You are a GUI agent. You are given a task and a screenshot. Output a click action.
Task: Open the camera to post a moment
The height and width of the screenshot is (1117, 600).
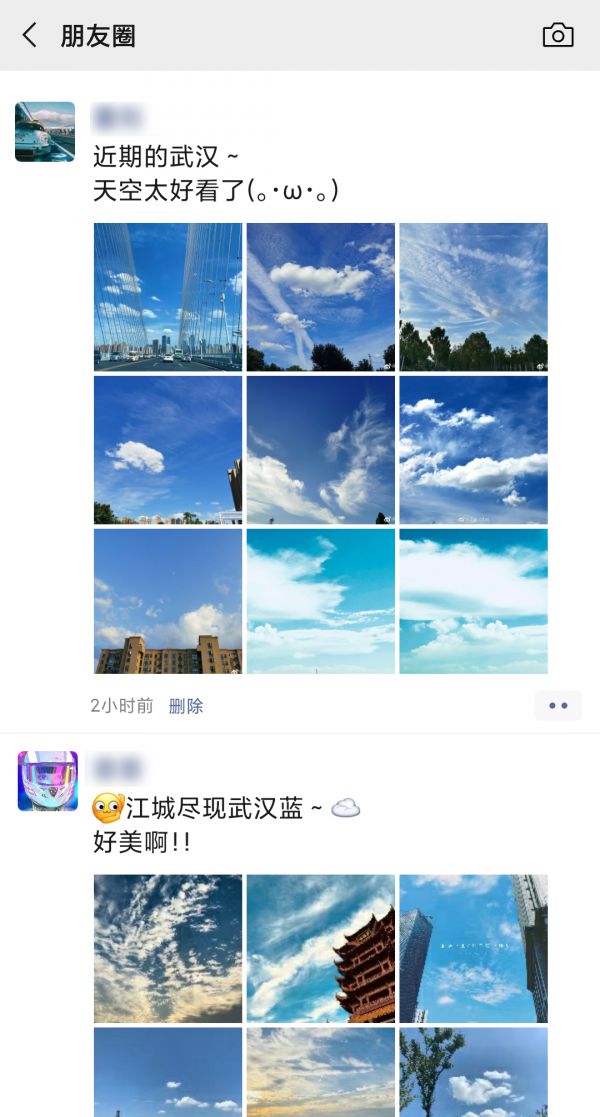click(x=558, y=36)
